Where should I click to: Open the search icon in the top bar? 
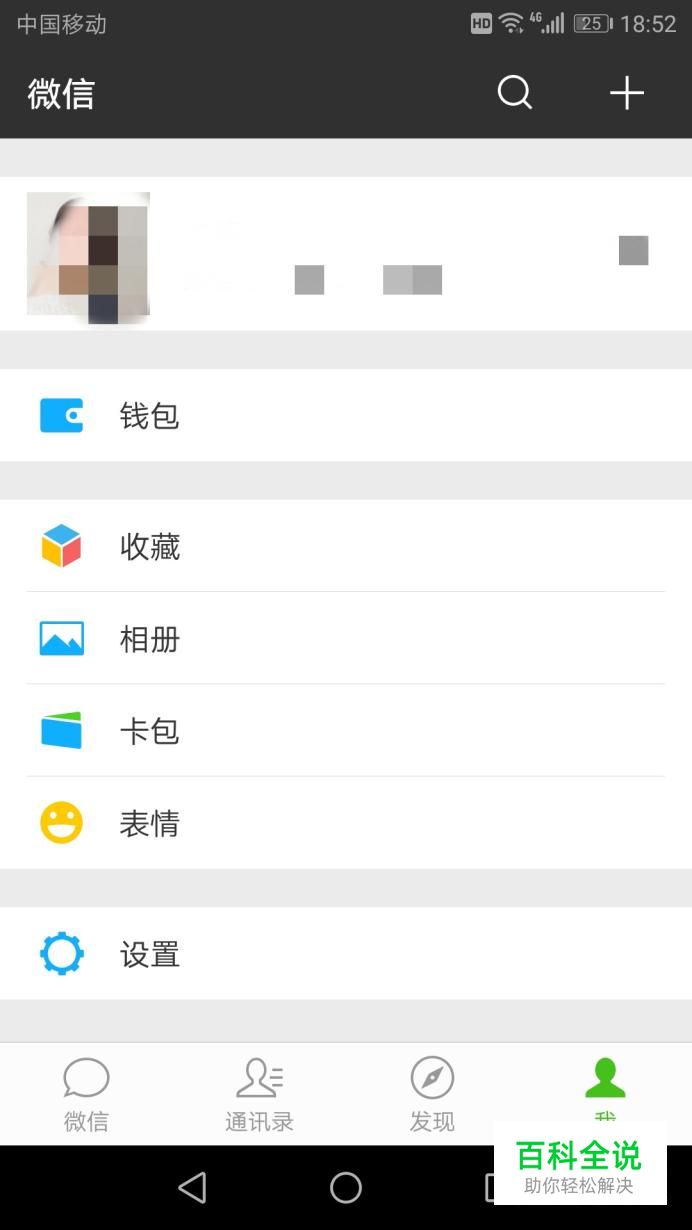pos(515,93)
